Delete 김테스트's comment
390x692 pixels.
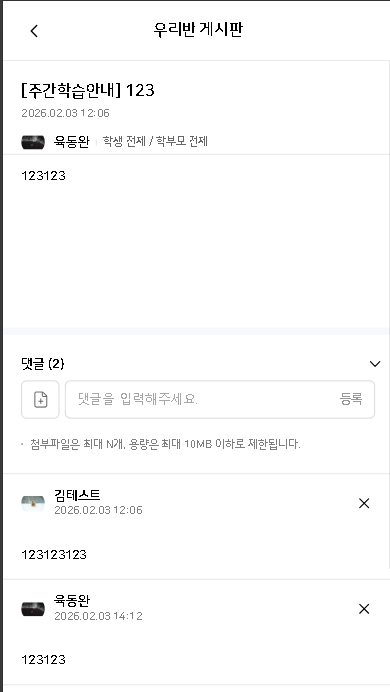pos(364,503)
